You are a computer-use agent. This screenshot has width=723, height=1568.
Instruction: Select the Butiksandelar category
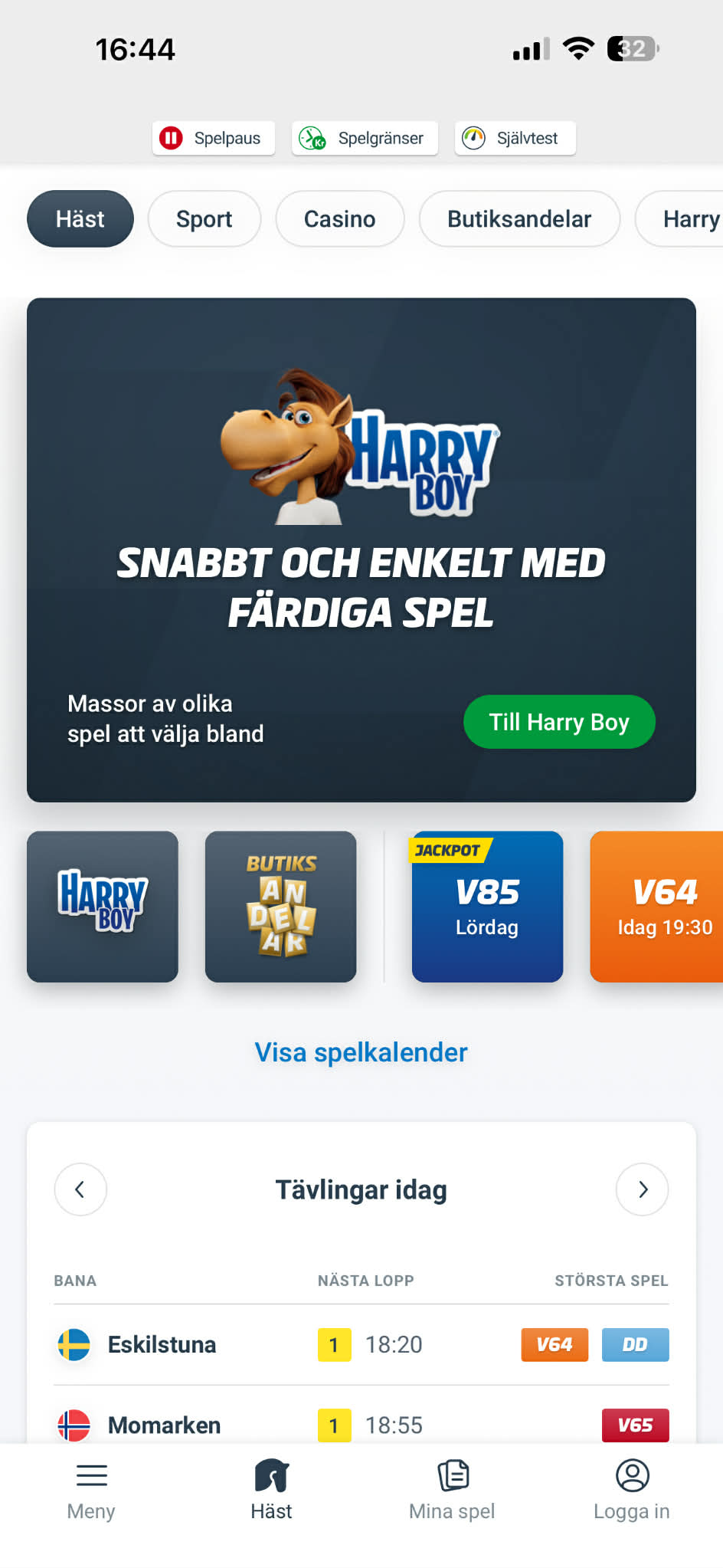(519, 219)
